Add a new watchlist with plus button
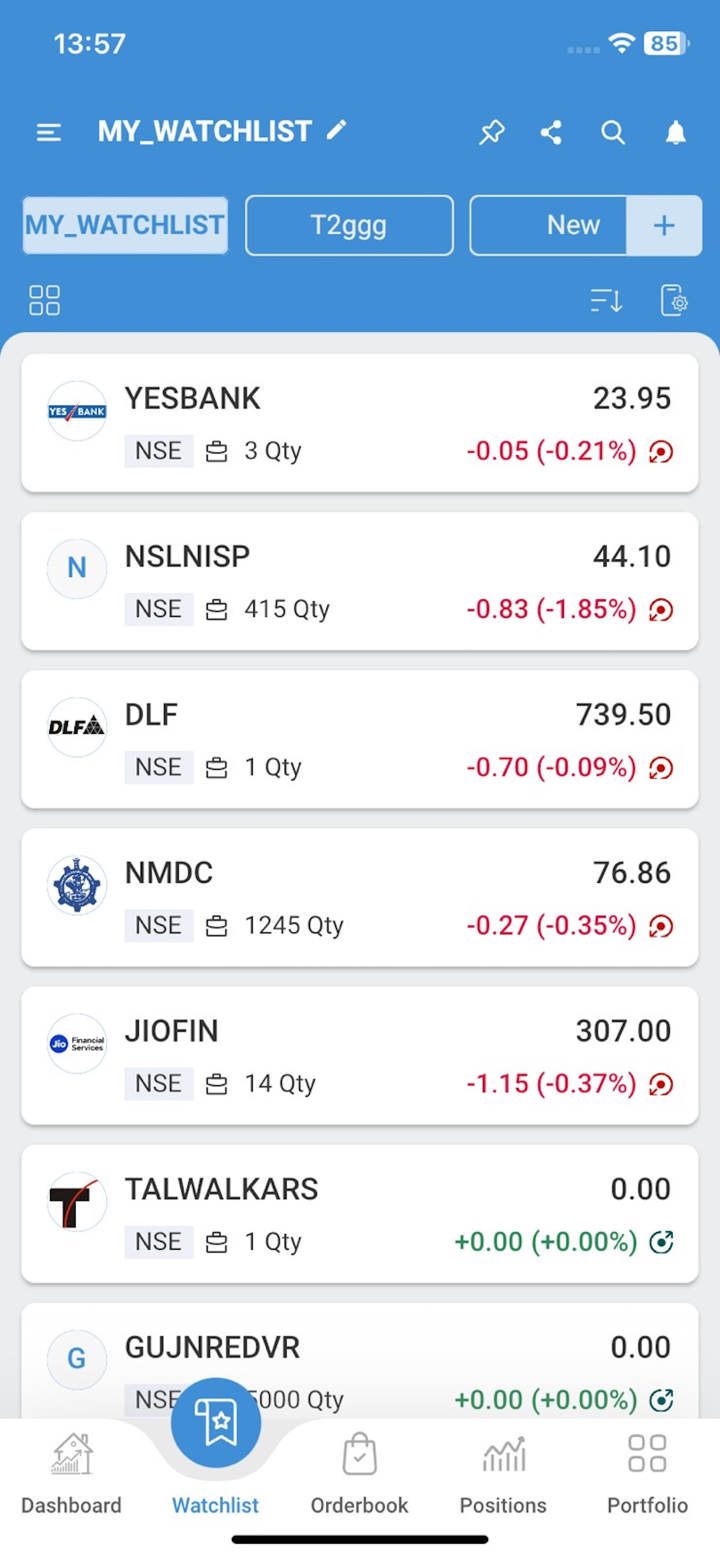This screenshot has width=720, height=1558. pyautogui.click(x=664, y=225)
